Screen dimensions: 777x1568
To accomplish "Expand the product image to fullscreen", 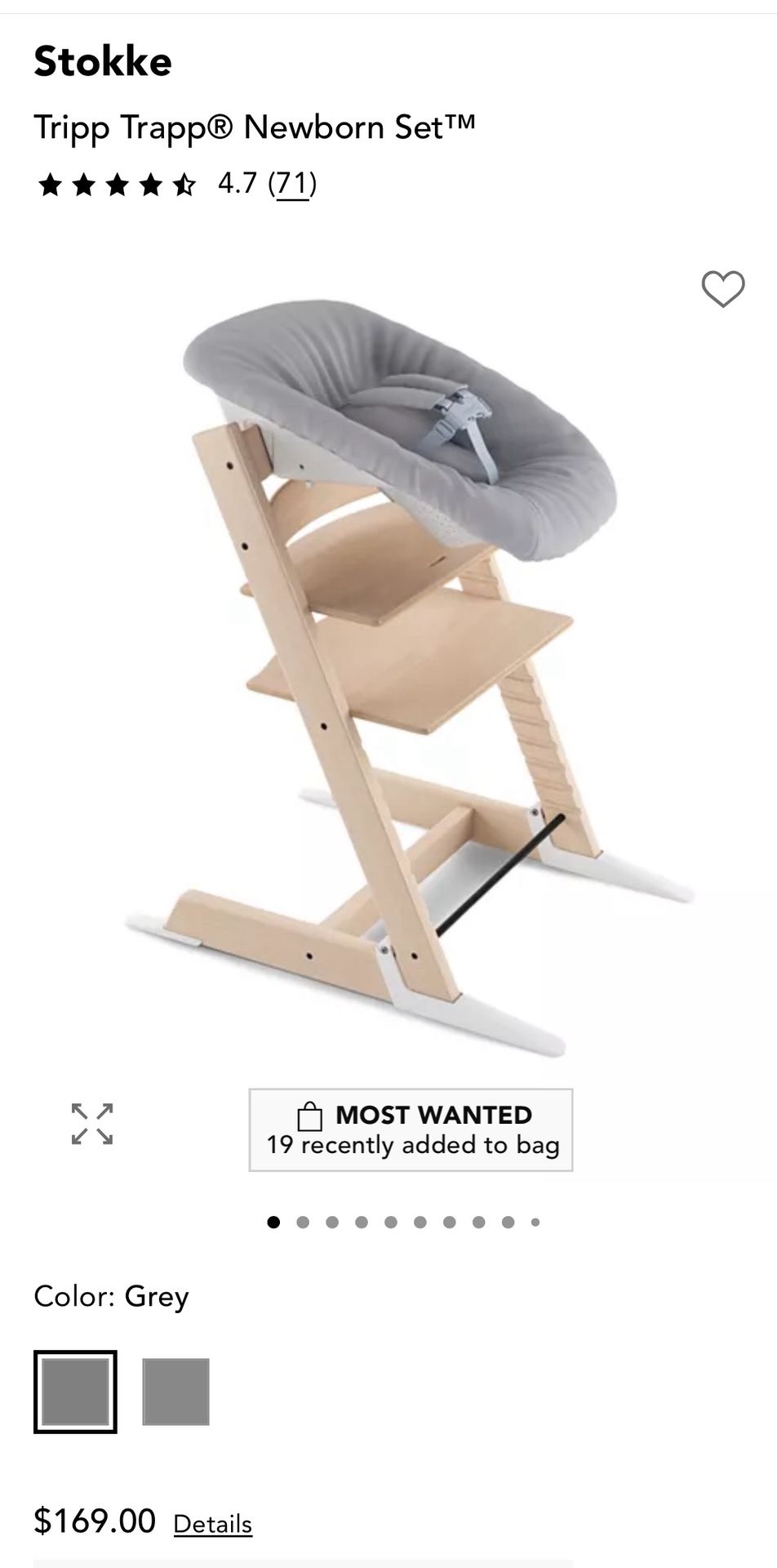I will pyautogui.click(x=91, y=1124).
